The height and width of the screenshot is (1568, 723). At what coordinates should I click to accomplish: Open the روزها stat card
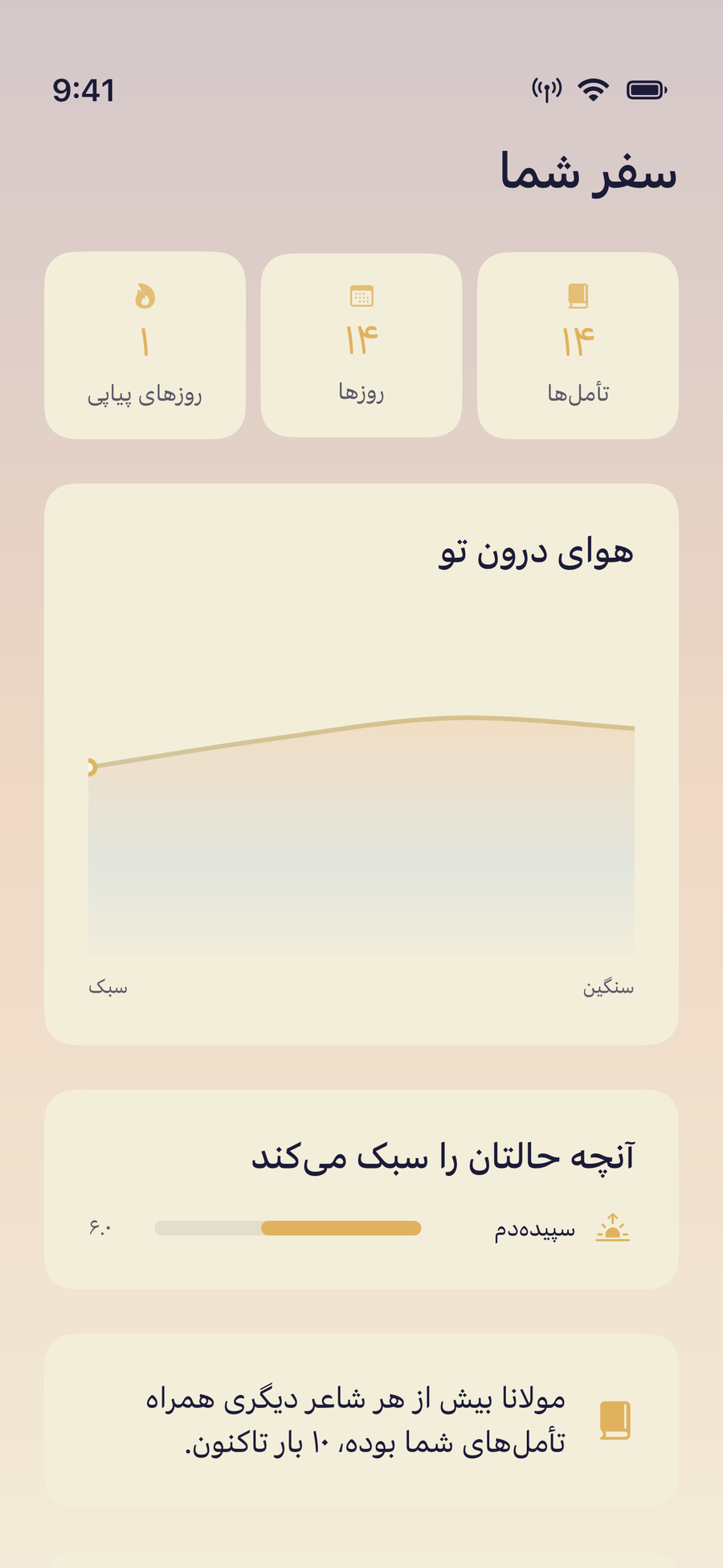tap(361, 346)
